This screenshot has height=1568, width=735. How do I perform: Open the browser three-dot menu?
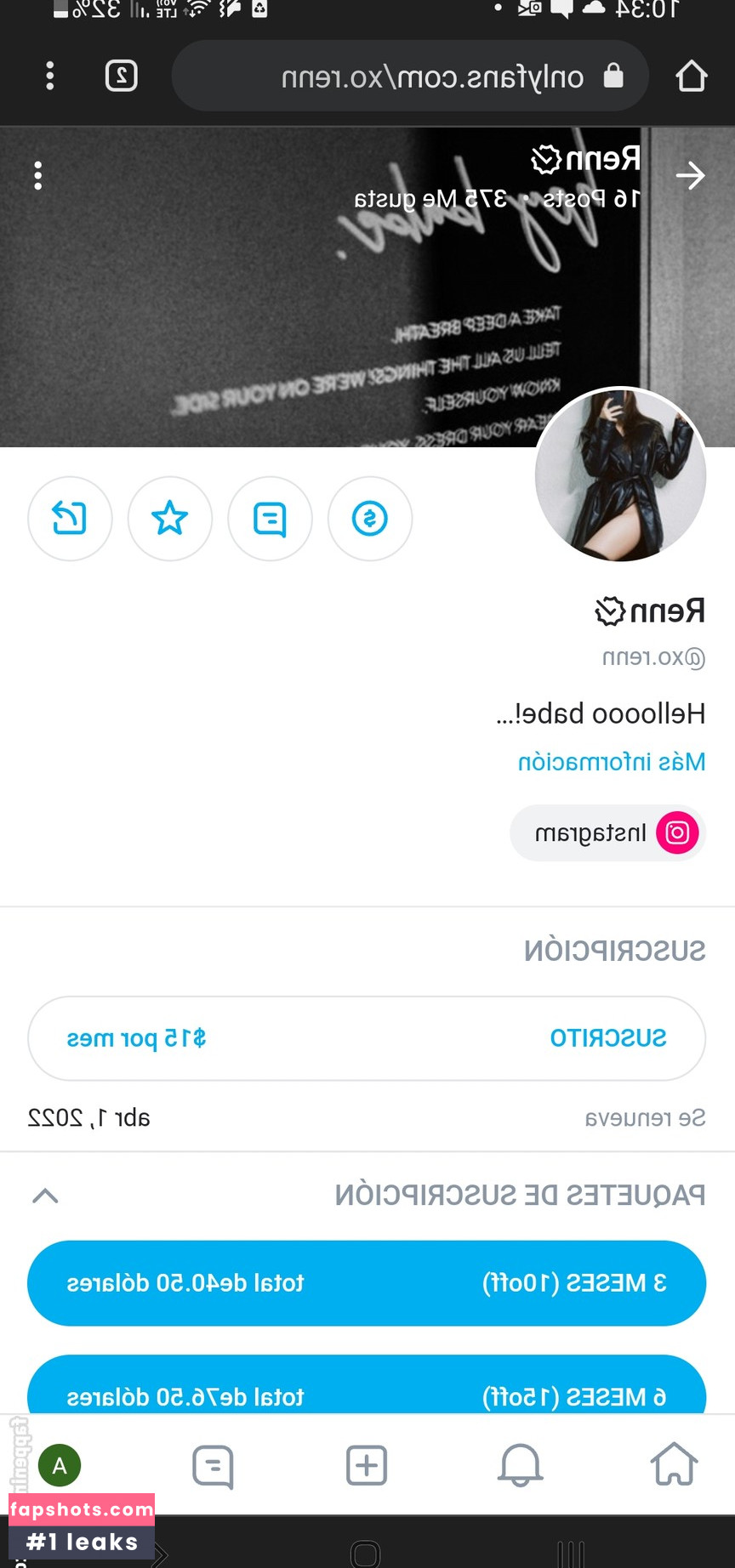coord(49,76)
